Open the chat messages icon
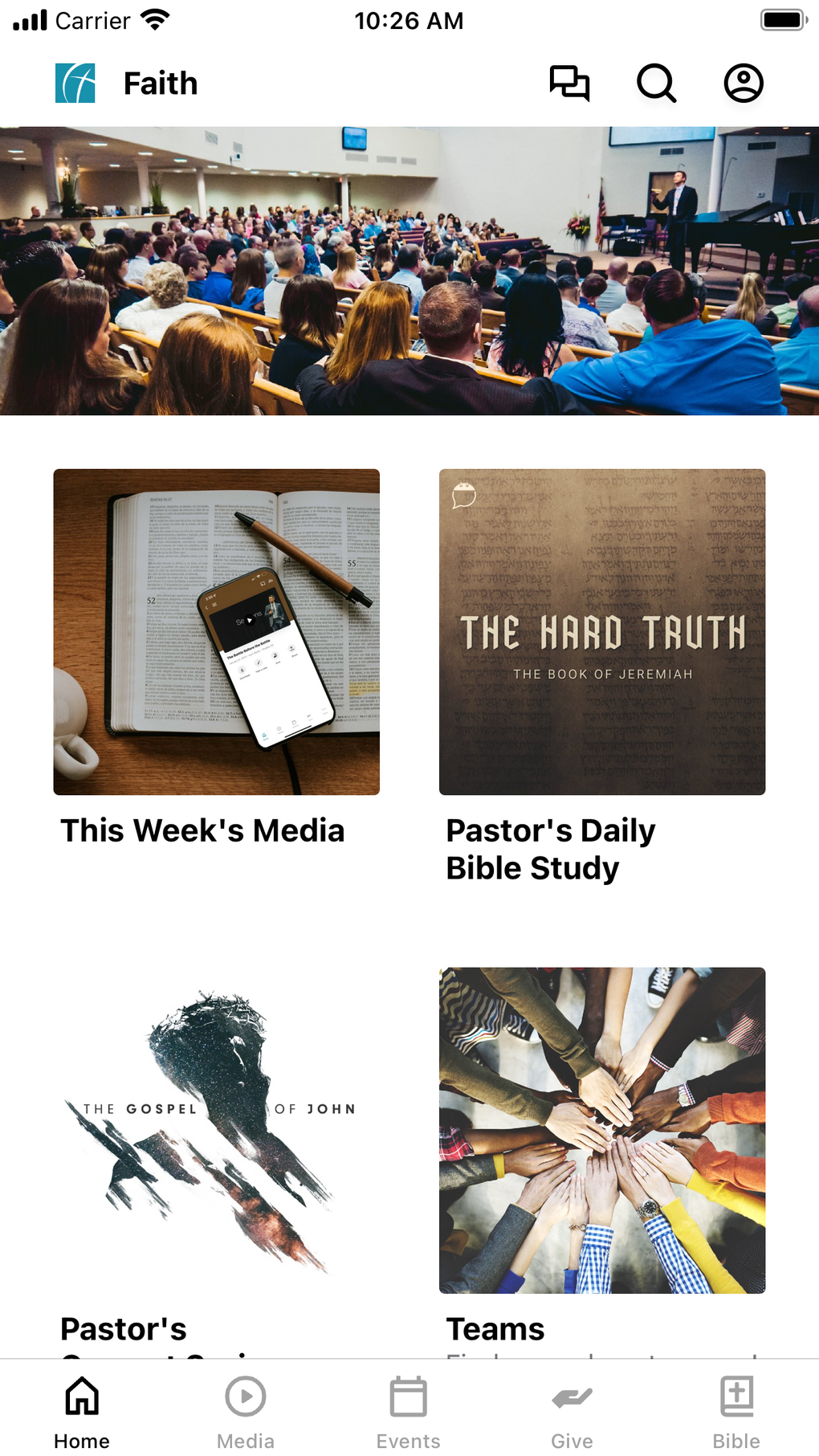Image resolution: width=819 pixels, height=1456 pixels. click(571, 83)
